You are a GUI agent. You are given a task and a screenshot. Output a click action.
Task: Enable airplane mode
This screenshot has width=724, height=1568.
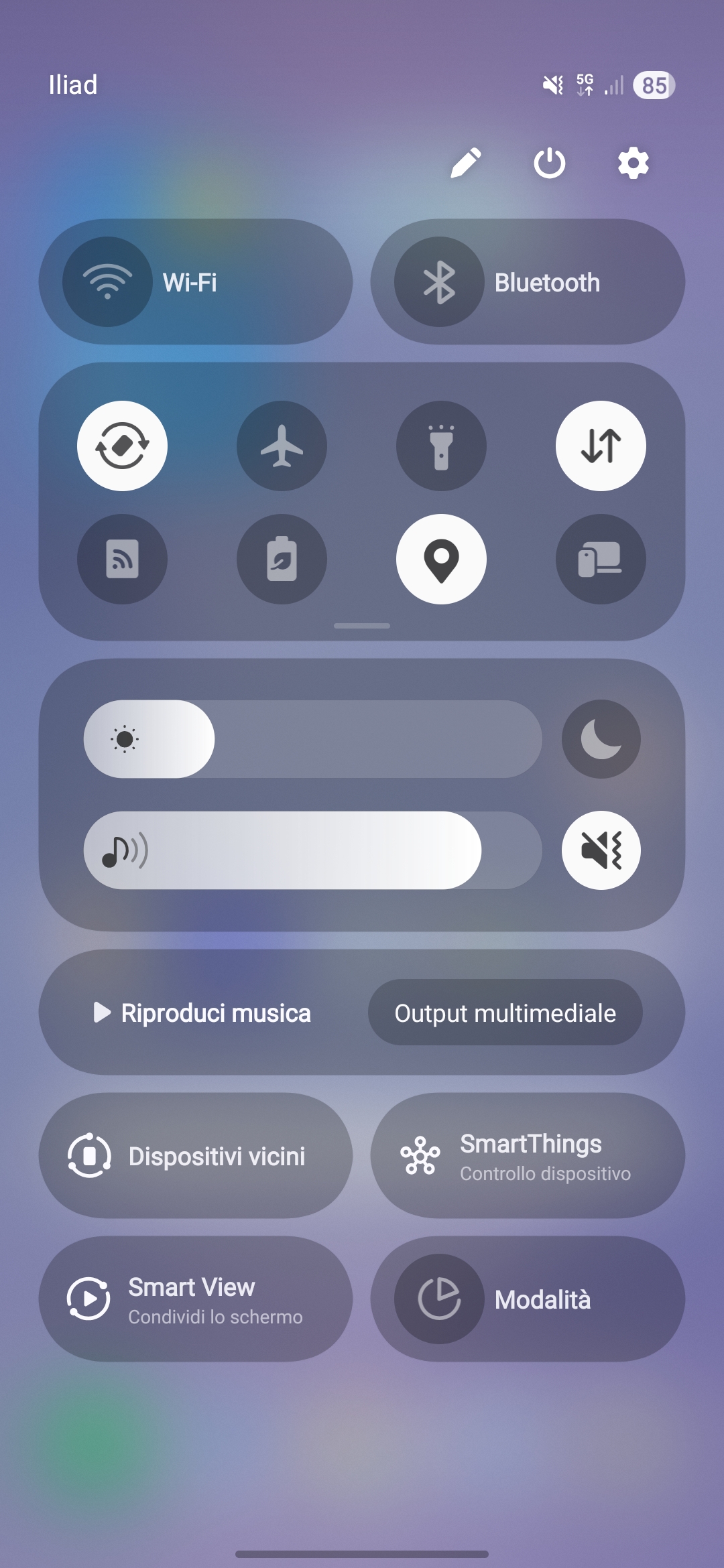pyautogui.click(x=282, y=446)
